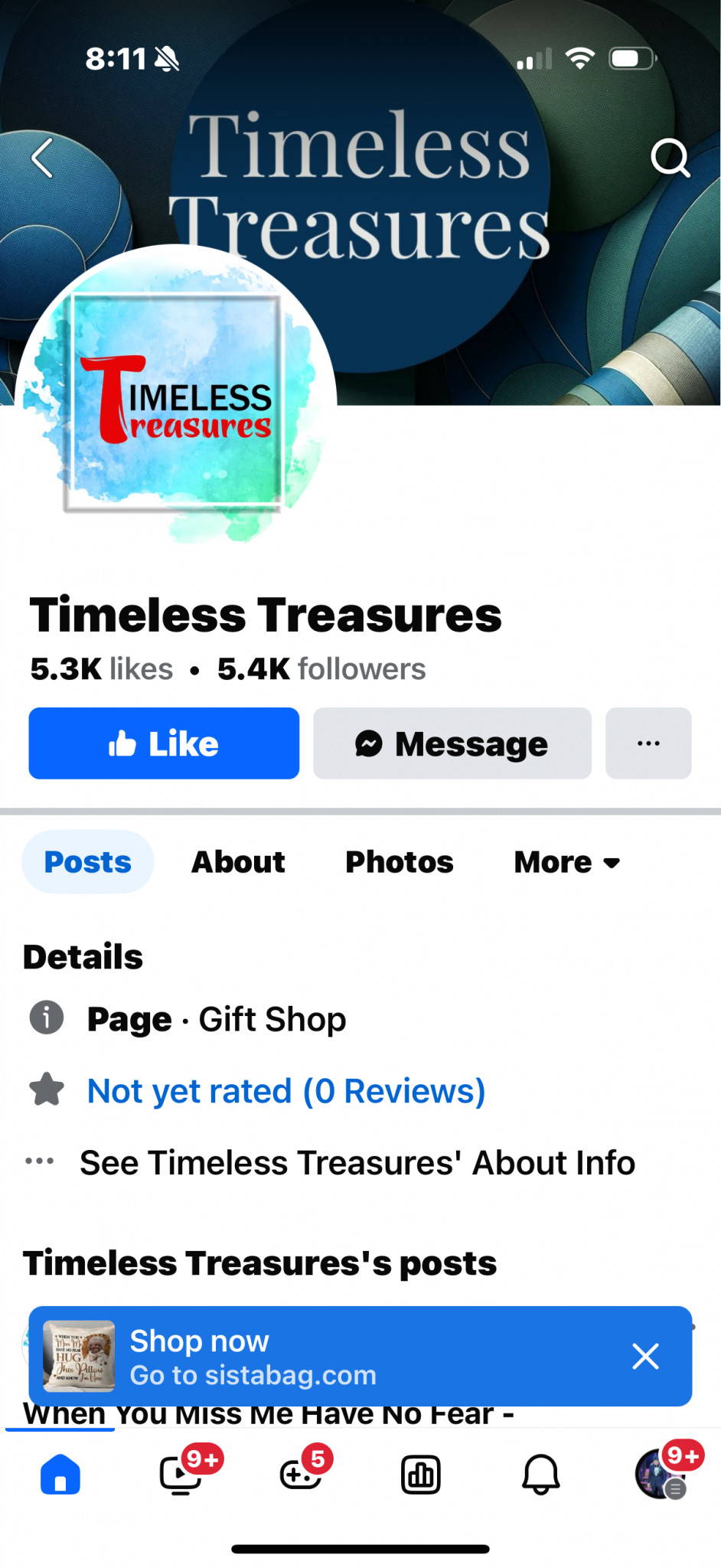Switch to the Photos tab
The image size is (721, 1568).
click(x=400, y=862)
